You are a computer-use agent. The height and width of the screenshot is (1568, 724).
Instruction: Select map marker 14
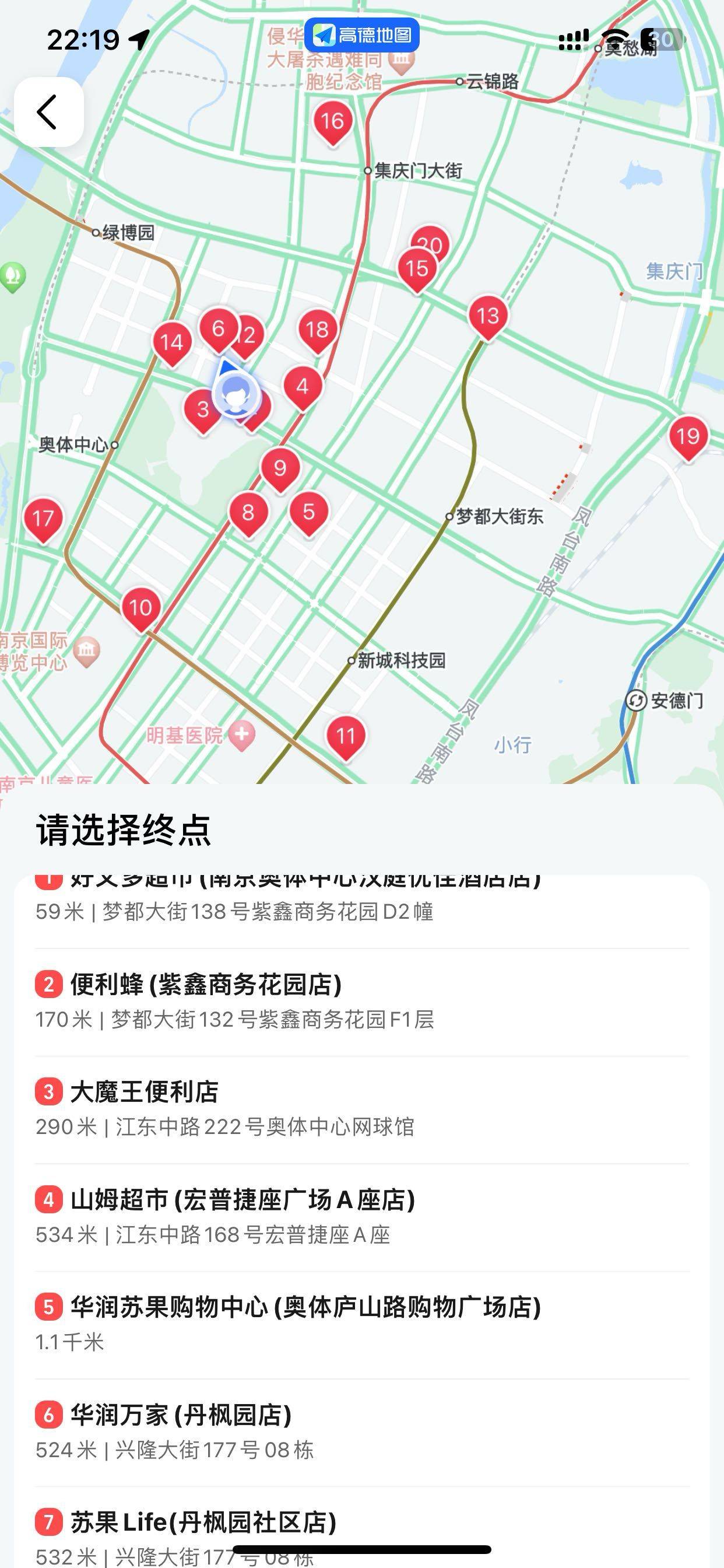(x=172, y=345)
